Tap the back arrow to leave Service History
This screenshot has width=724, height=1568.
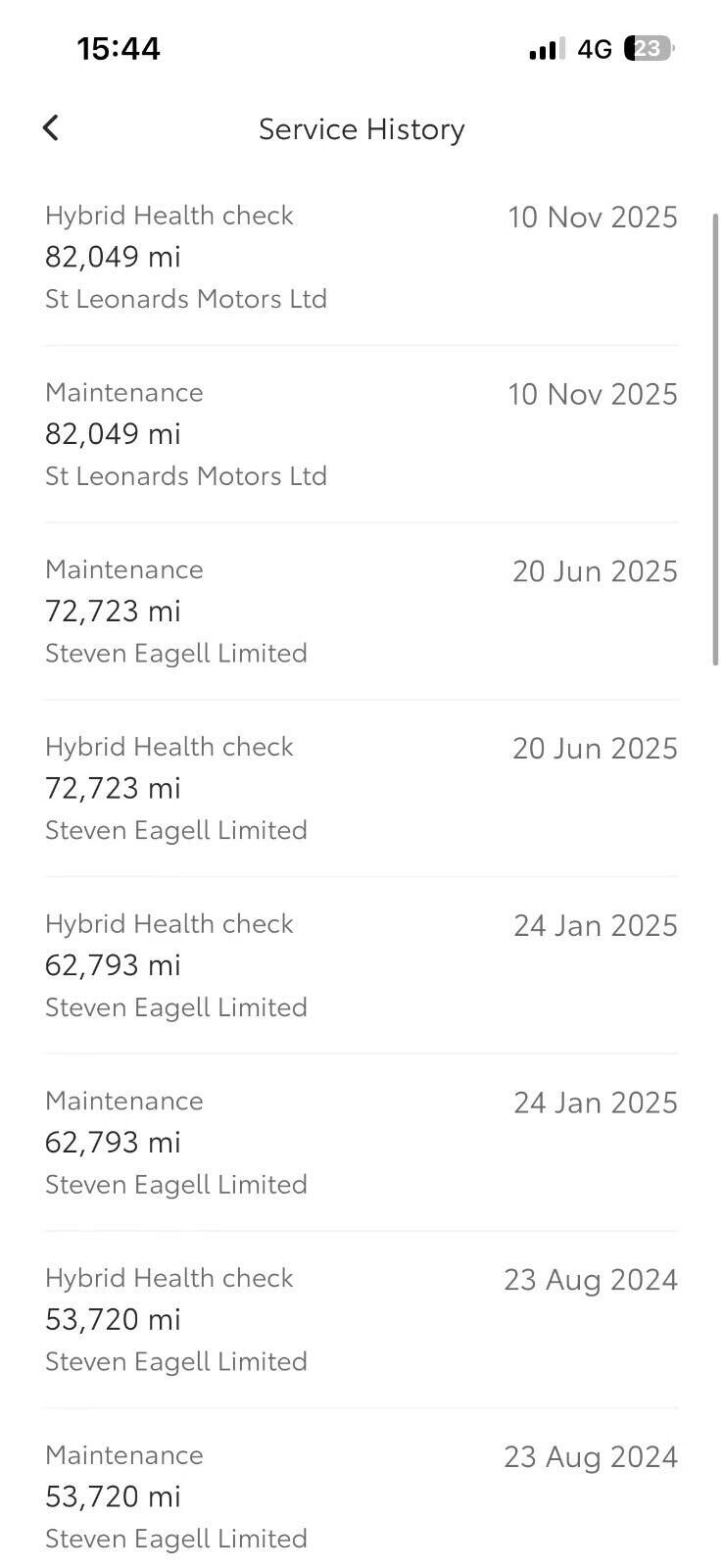click(x=50, y=127)
